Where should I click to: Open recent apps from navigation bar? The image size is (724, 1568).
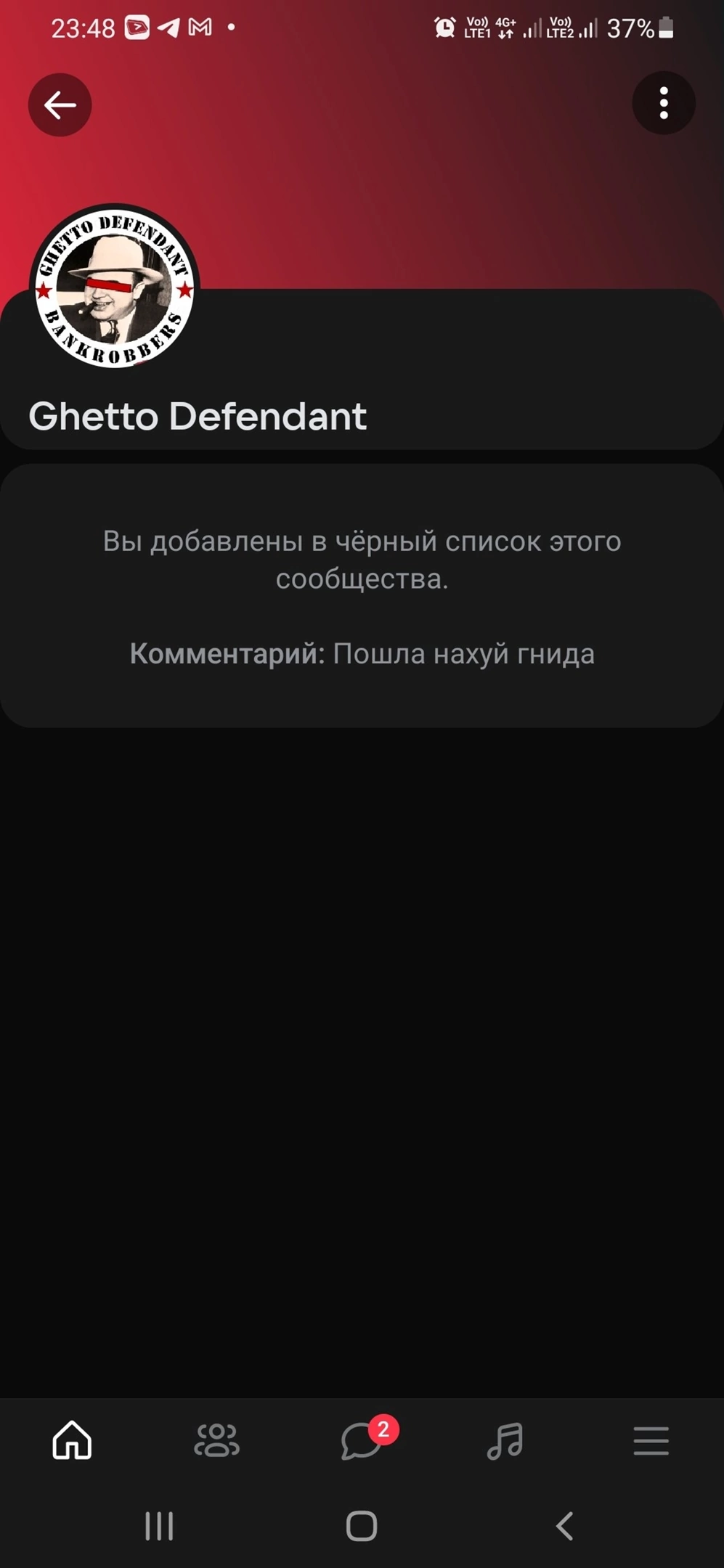[159, 1525]
